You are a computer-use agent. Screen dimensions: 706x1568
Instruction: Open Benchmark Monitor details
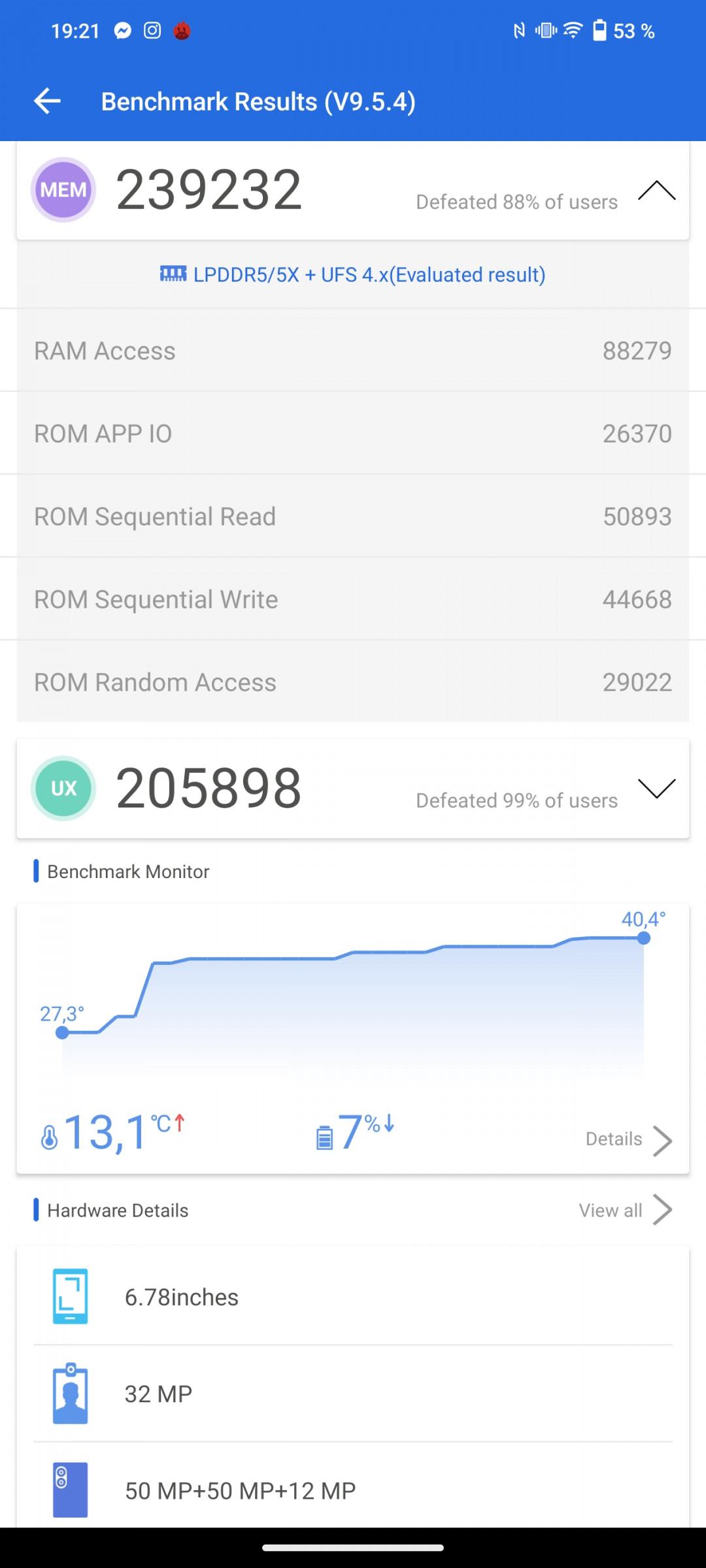click(x=629, y=1140)
